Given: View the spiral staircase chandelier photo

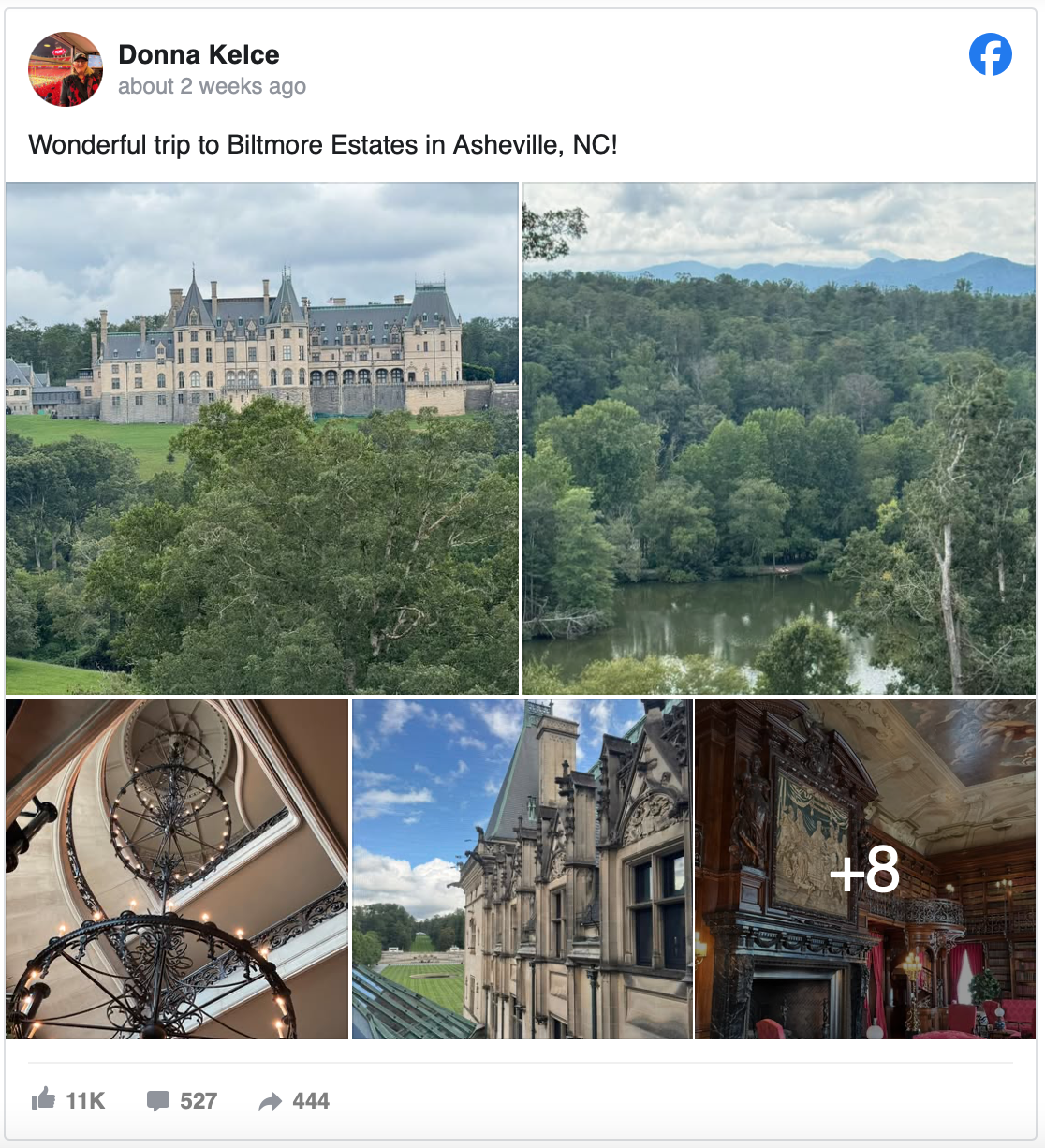Looking at the screenshot, I should pos(177,869).
